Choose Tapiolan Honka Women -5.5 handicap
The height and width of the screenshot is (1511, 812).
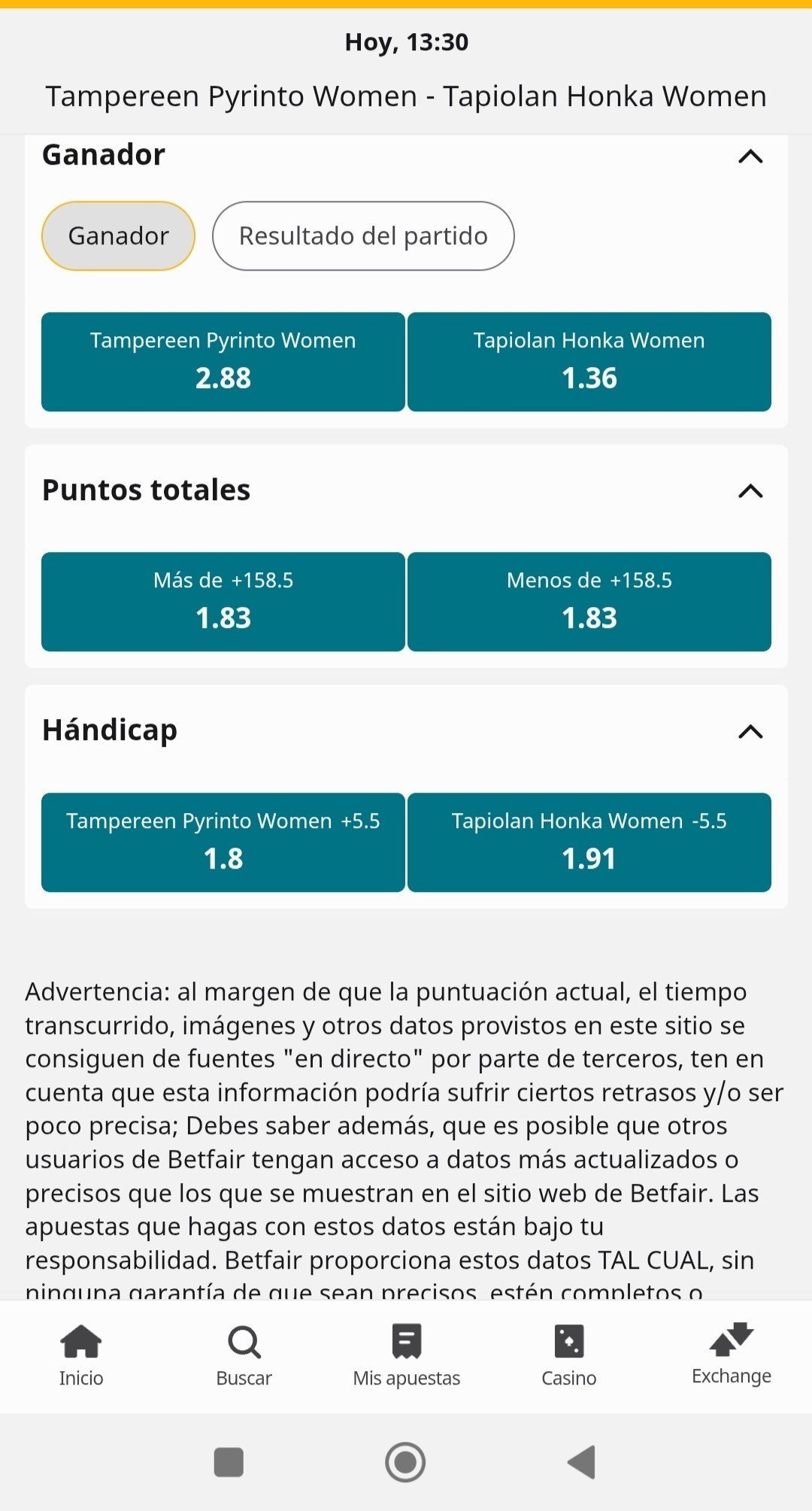coord(589,842)
